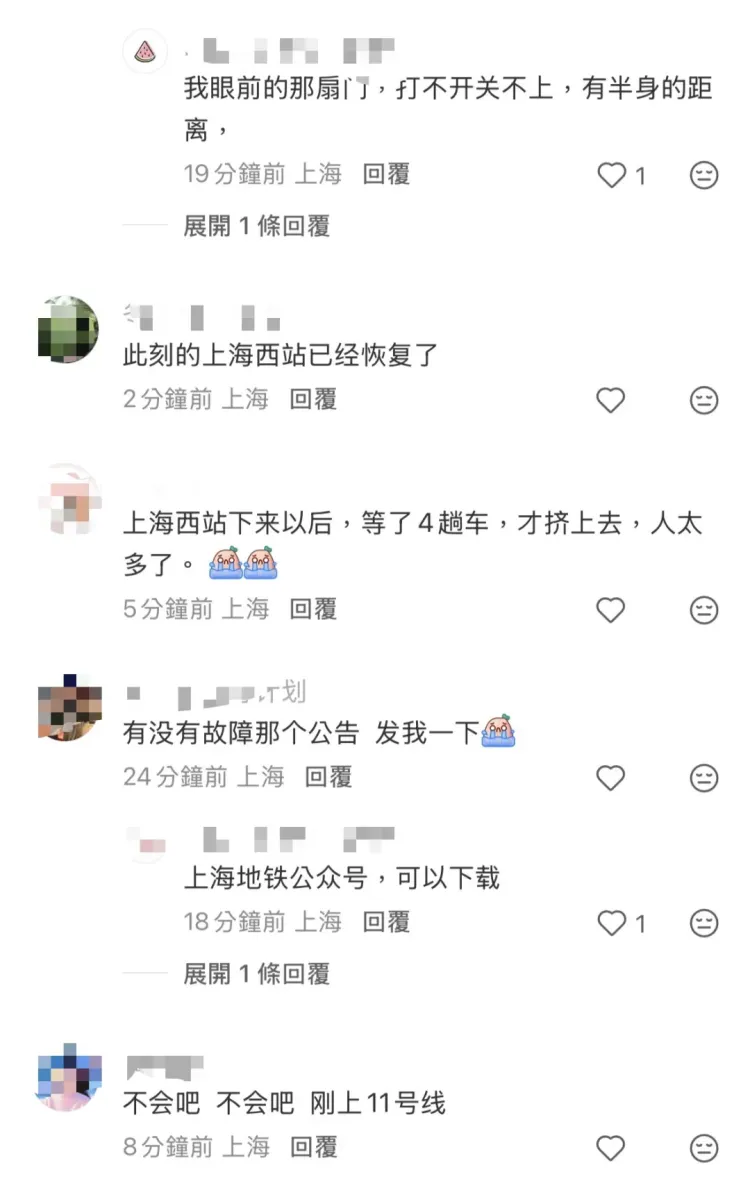Reply to the comment 有没有故障那个公告

pos(329,776)
